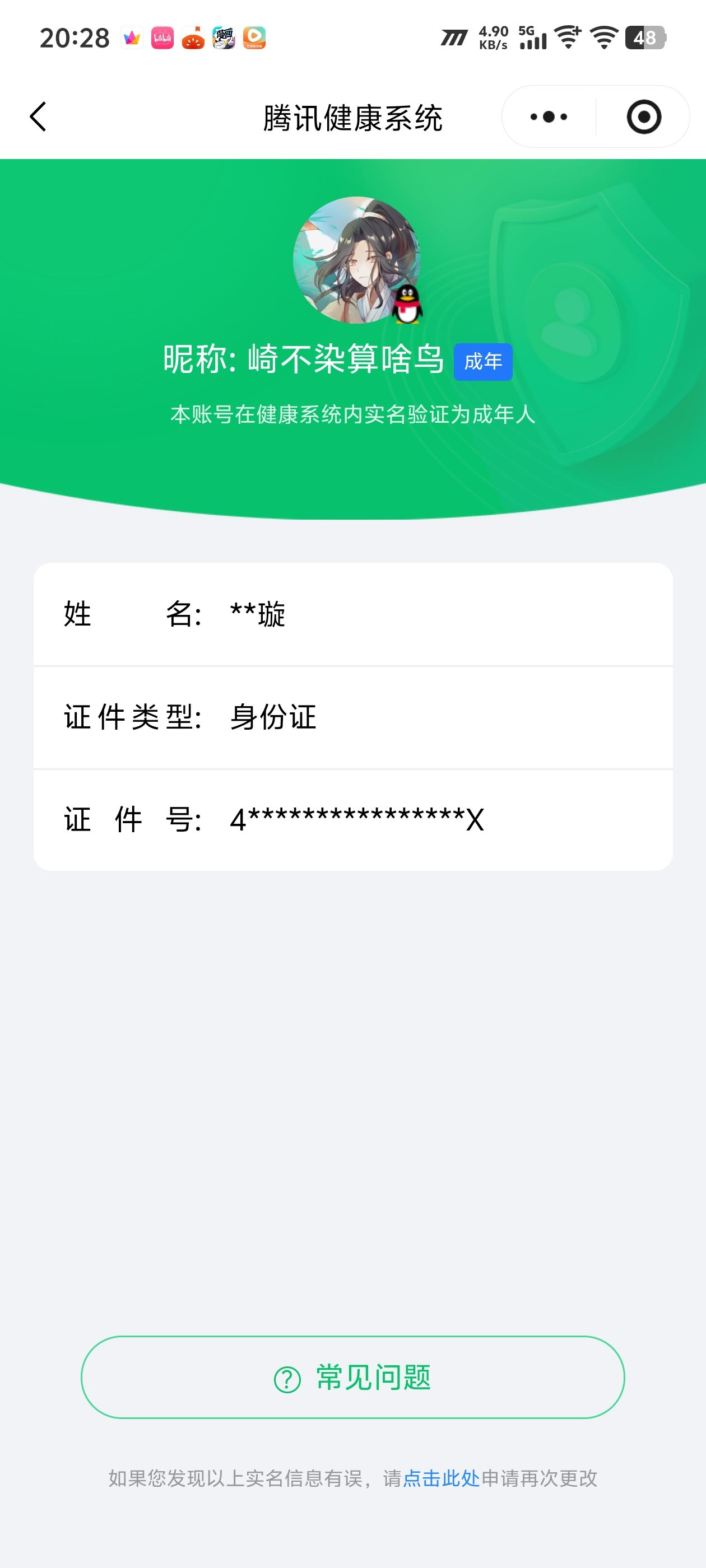This screenshot has width=706, height=1568.
Task: Tap the 腾讯健康系统 title
Action: pyautogui.click(x=352, y=117)
